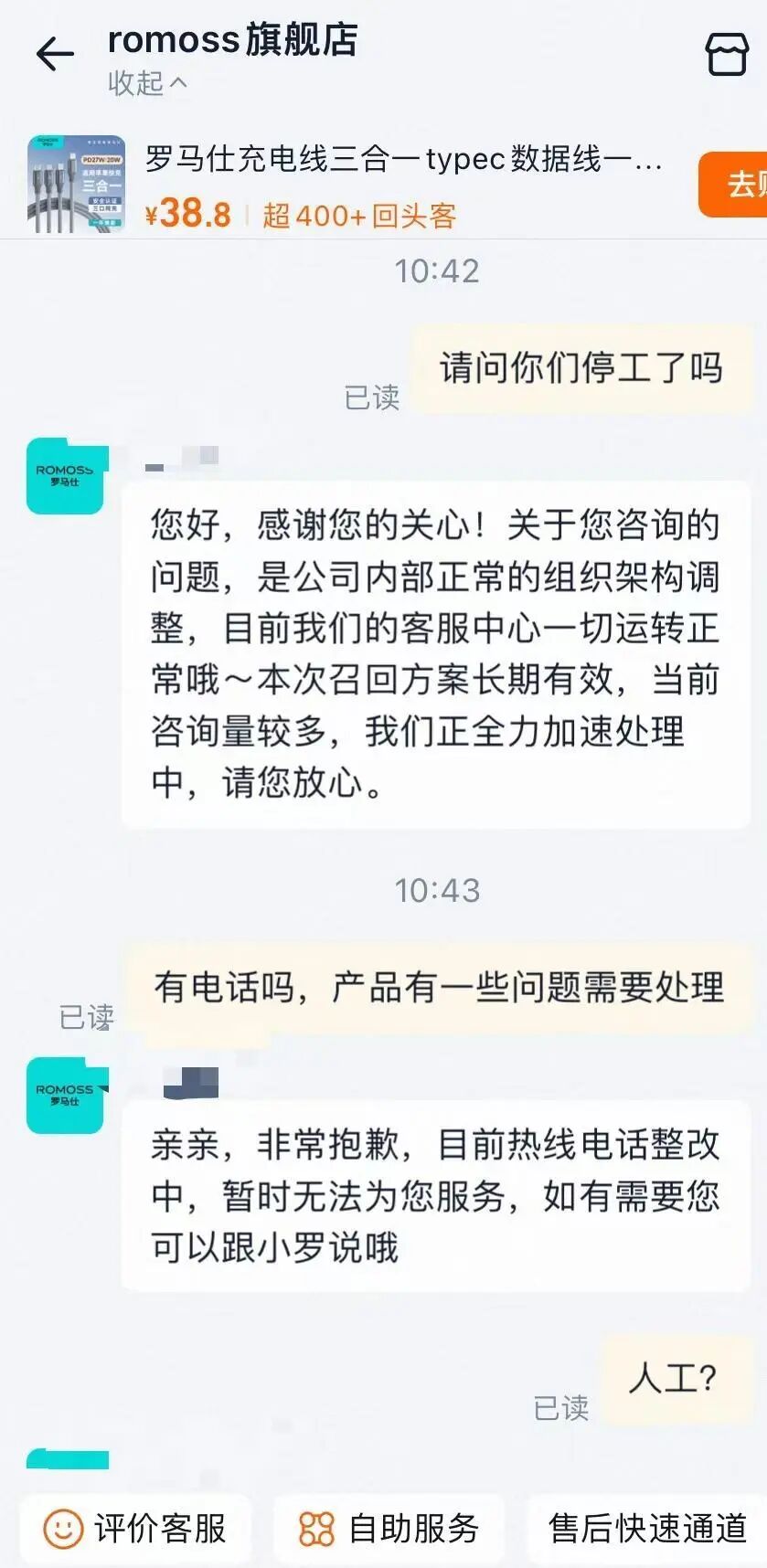The width and height of the screenshot is (767, 1568).
Task: Open the 自助服务 shortcut
Action: pyautogui.click(x=389, y=1528)
